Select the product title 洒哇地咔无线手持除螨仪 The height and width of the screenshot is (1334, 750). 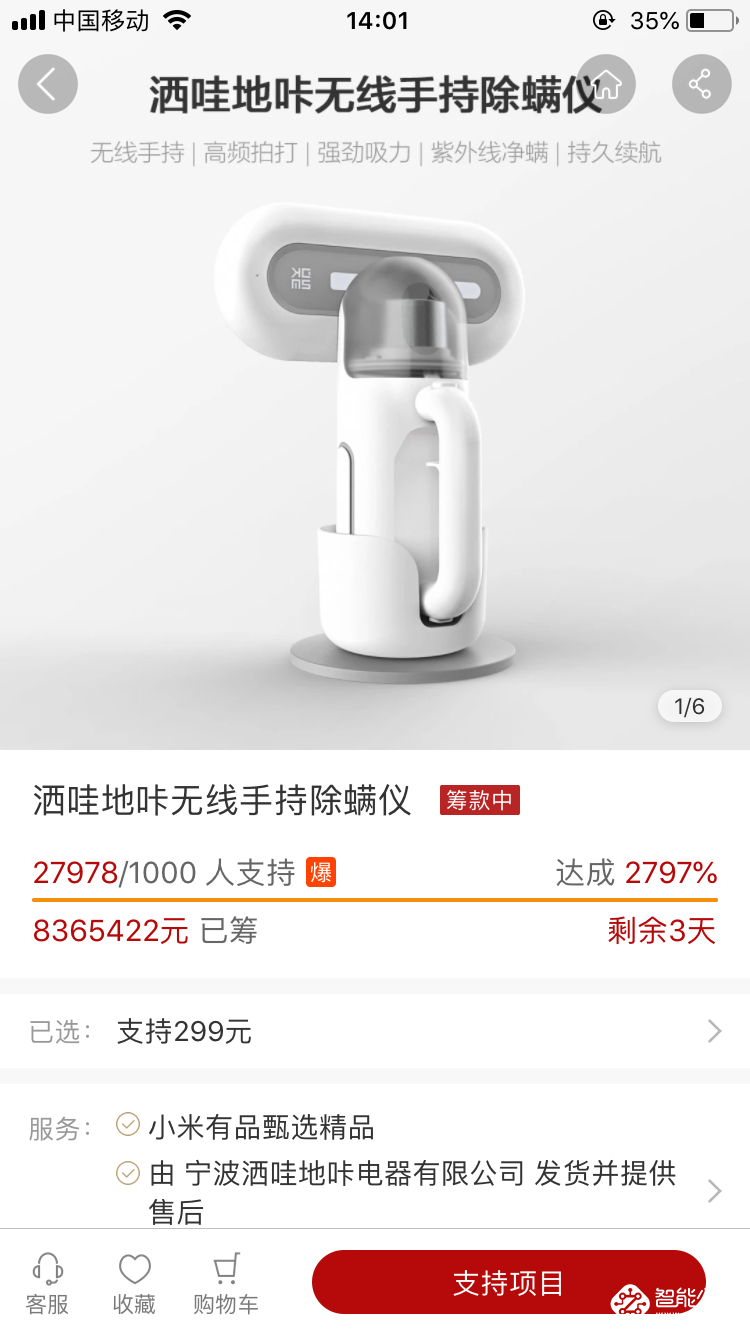(x=222, y=800)
